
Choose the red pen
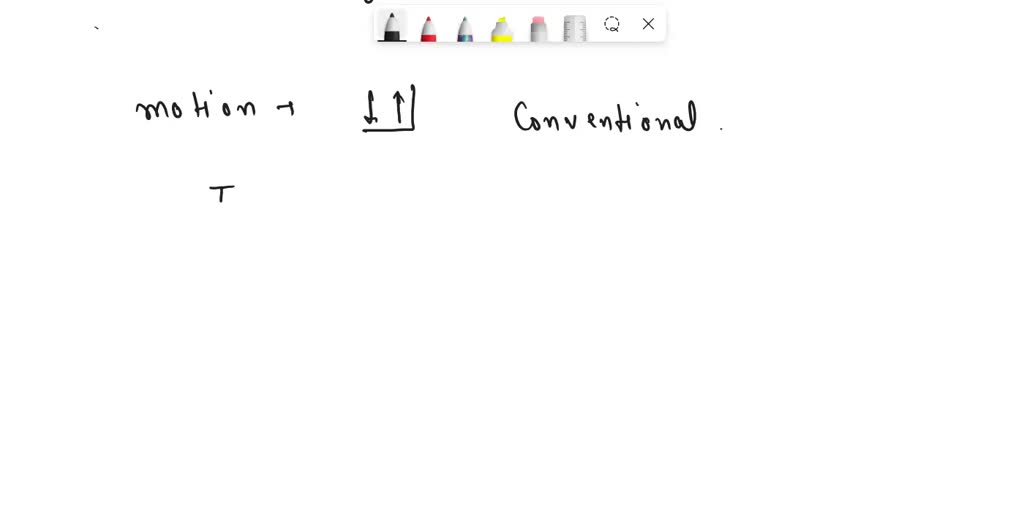[x=428, y=28]
